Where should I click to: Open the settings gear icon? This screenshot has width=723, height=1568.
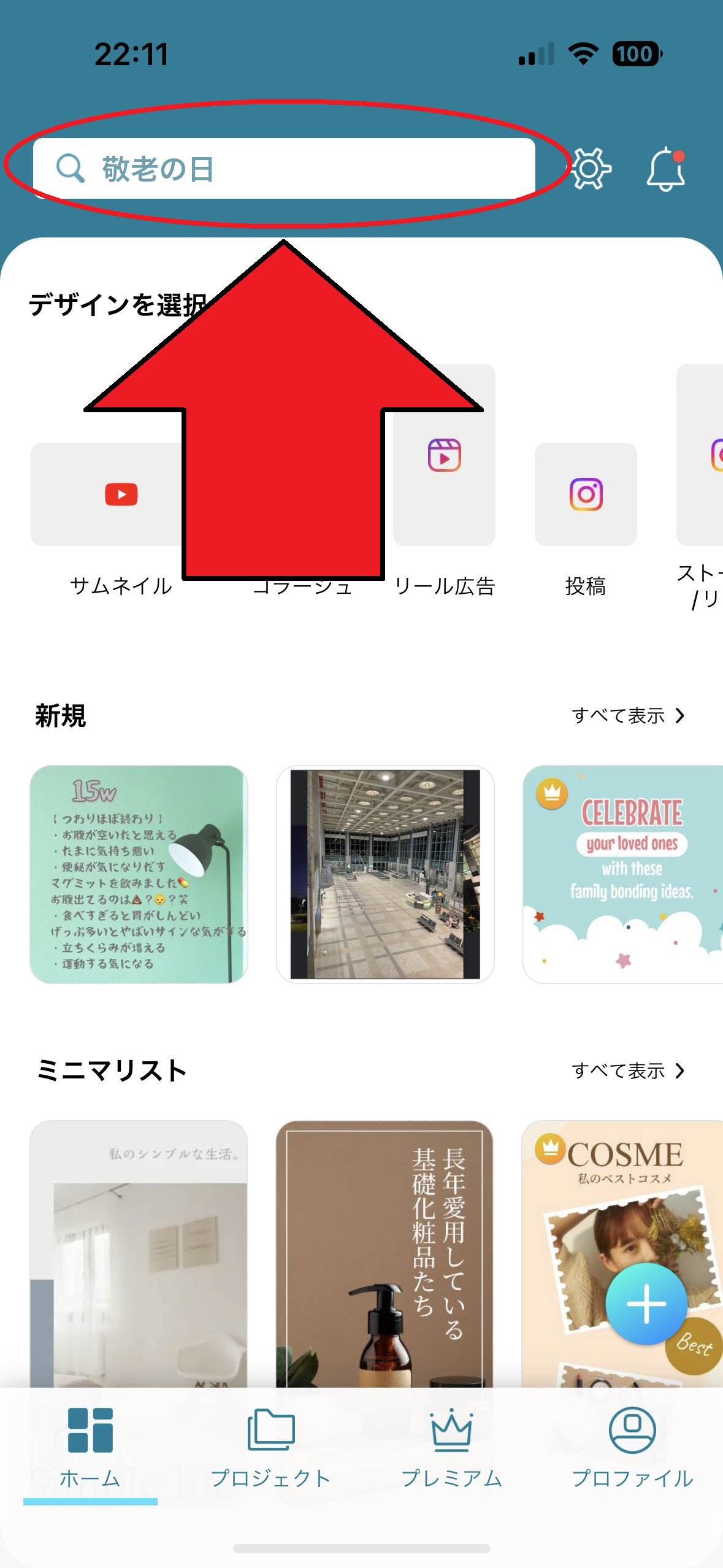click(x=591, y=169)
